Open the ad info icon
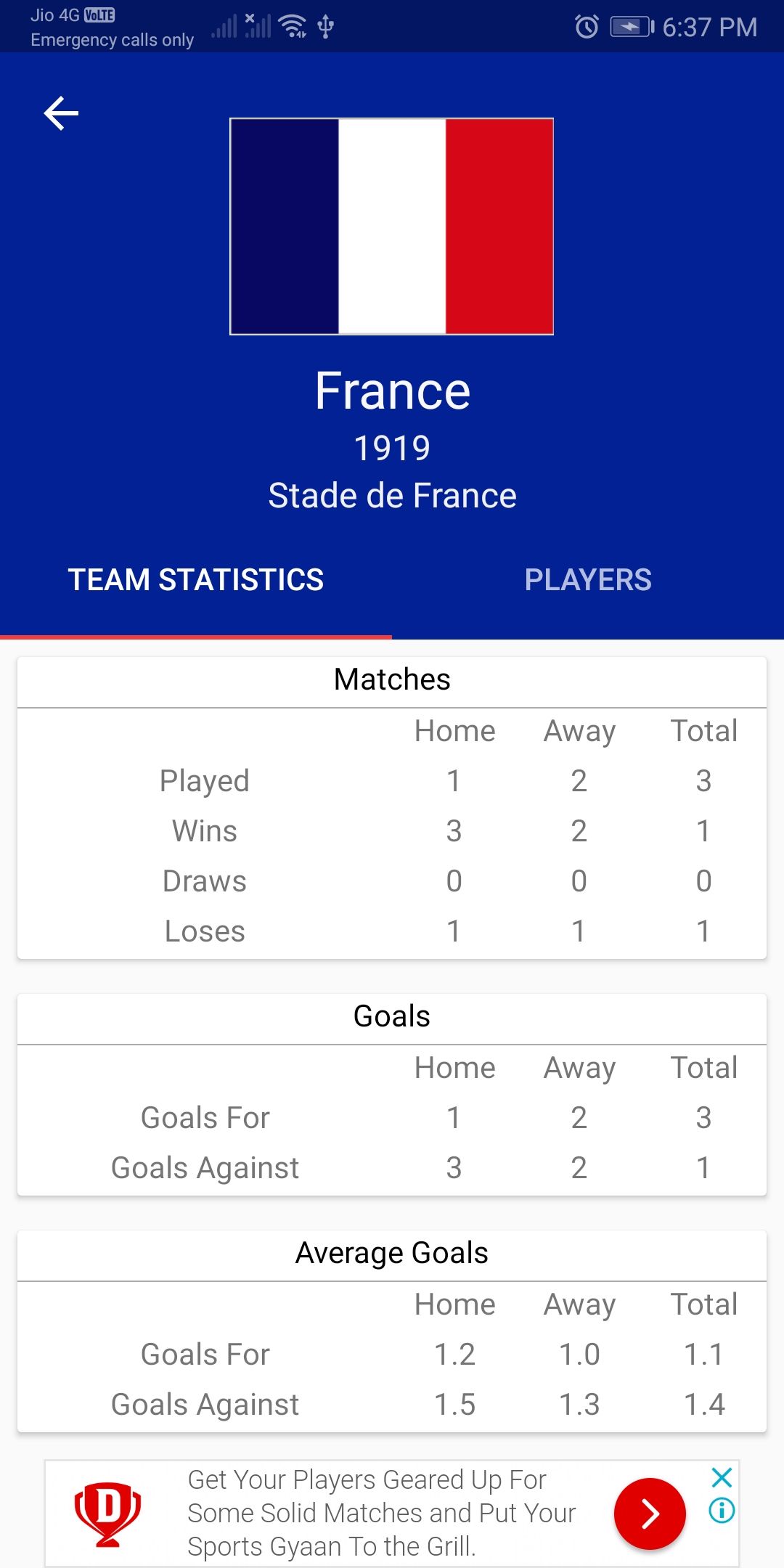Screen dimensions: 784x1568 (722, 1511)
